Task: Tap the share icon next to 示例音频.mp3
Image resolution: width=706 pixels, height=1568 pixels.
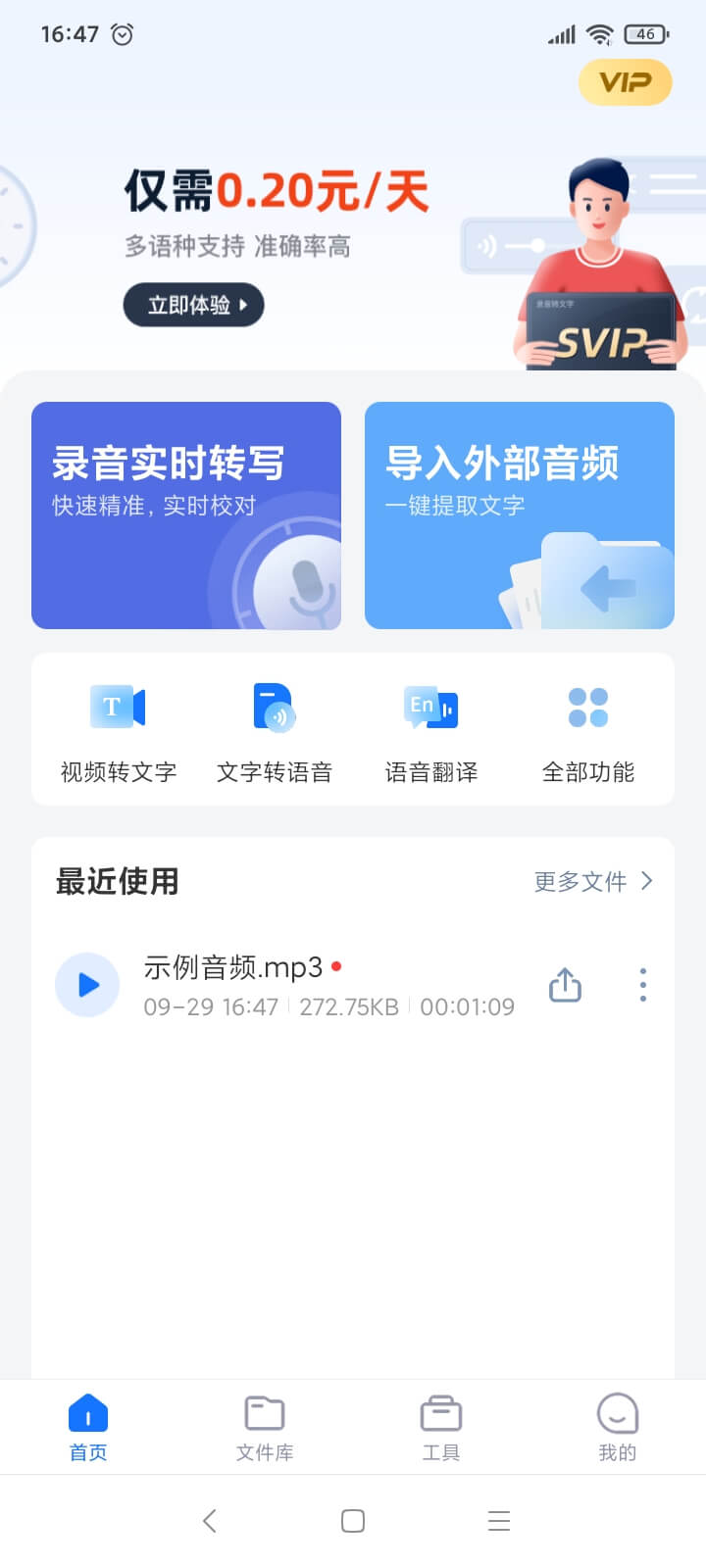Action: [x=565, y=986]
